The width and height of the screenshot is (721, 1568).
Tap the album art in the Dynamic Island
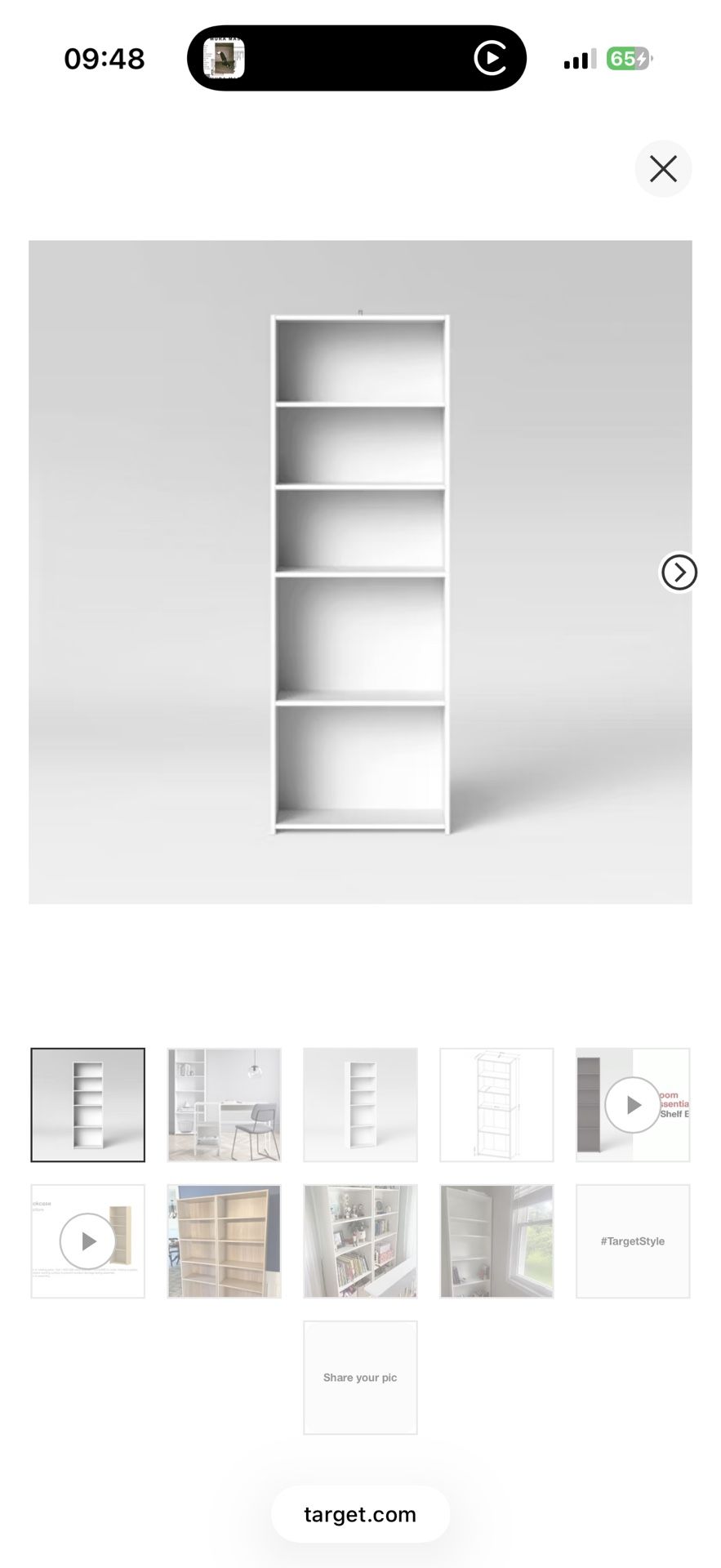[x=224, y=58]
